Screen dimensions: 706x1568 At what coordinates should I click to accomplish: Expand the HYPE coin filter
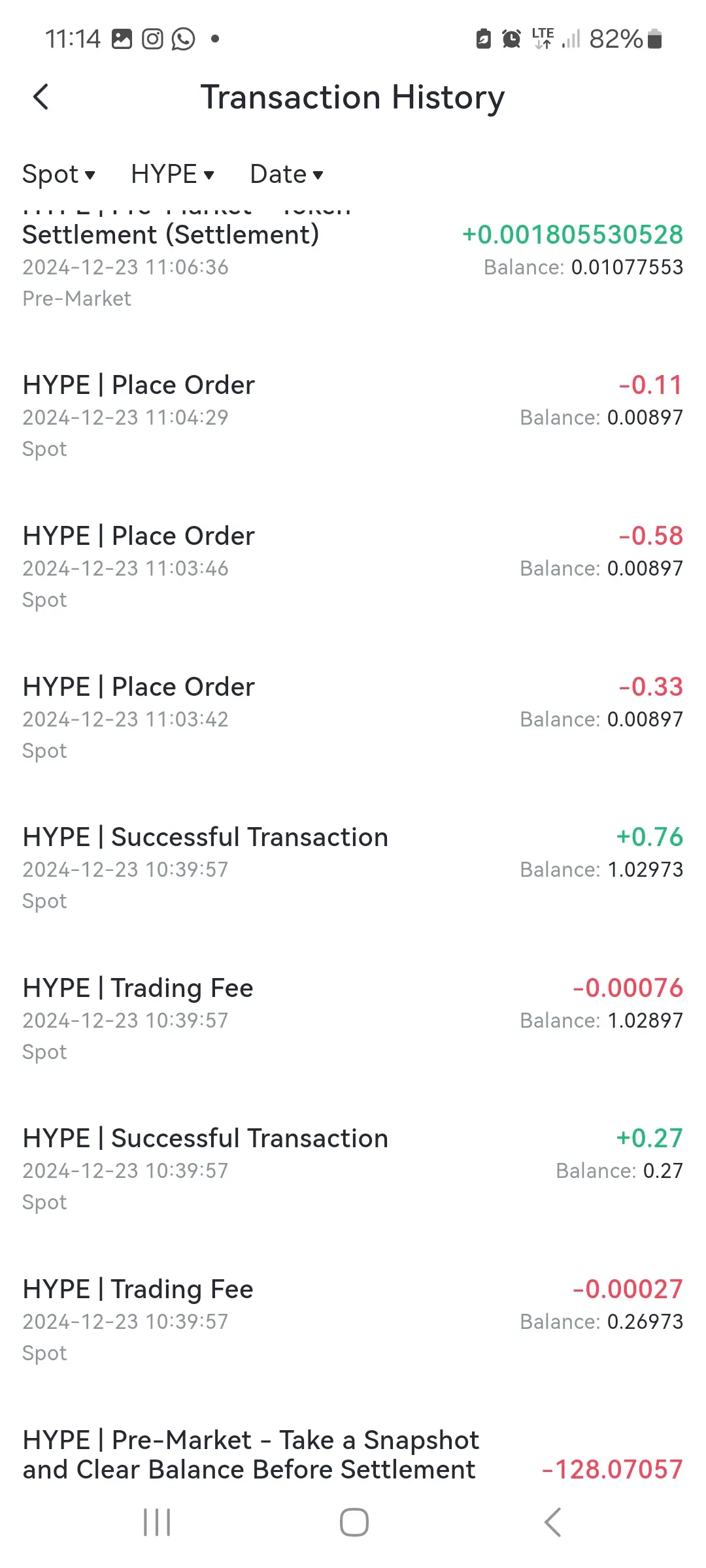point(173,174)
